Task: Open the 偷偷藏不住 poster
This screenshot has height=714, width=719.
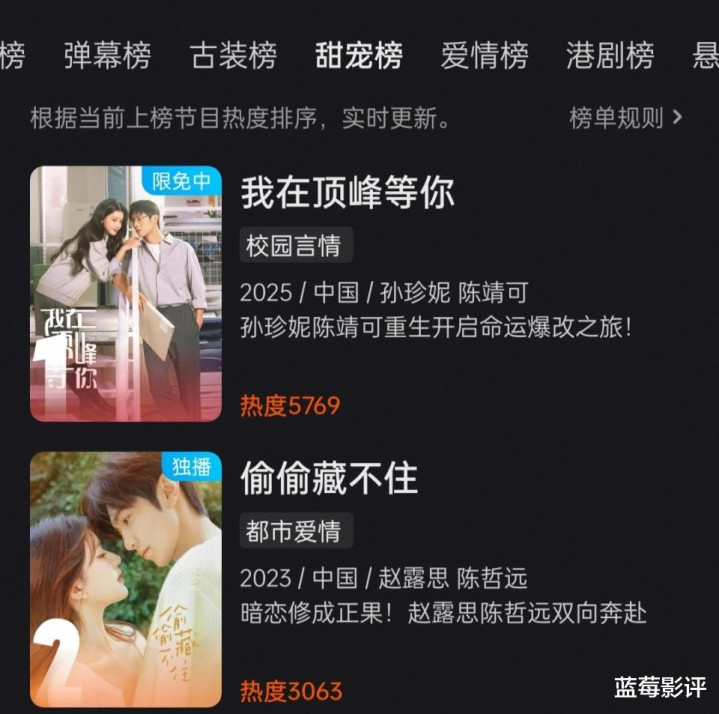Action: 125,579
